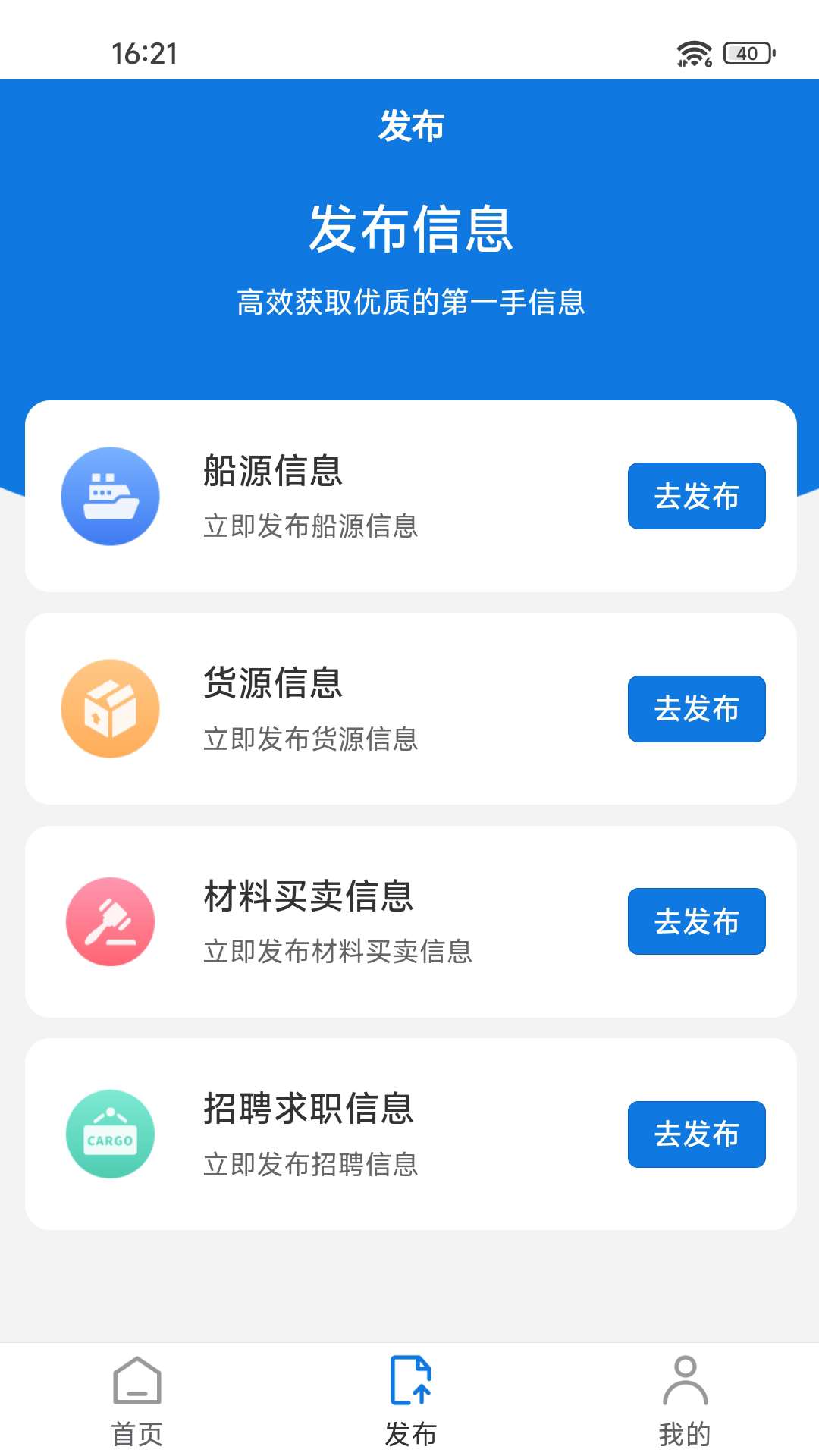Select the blue ship icon for 船源信息

pos(110,497)
